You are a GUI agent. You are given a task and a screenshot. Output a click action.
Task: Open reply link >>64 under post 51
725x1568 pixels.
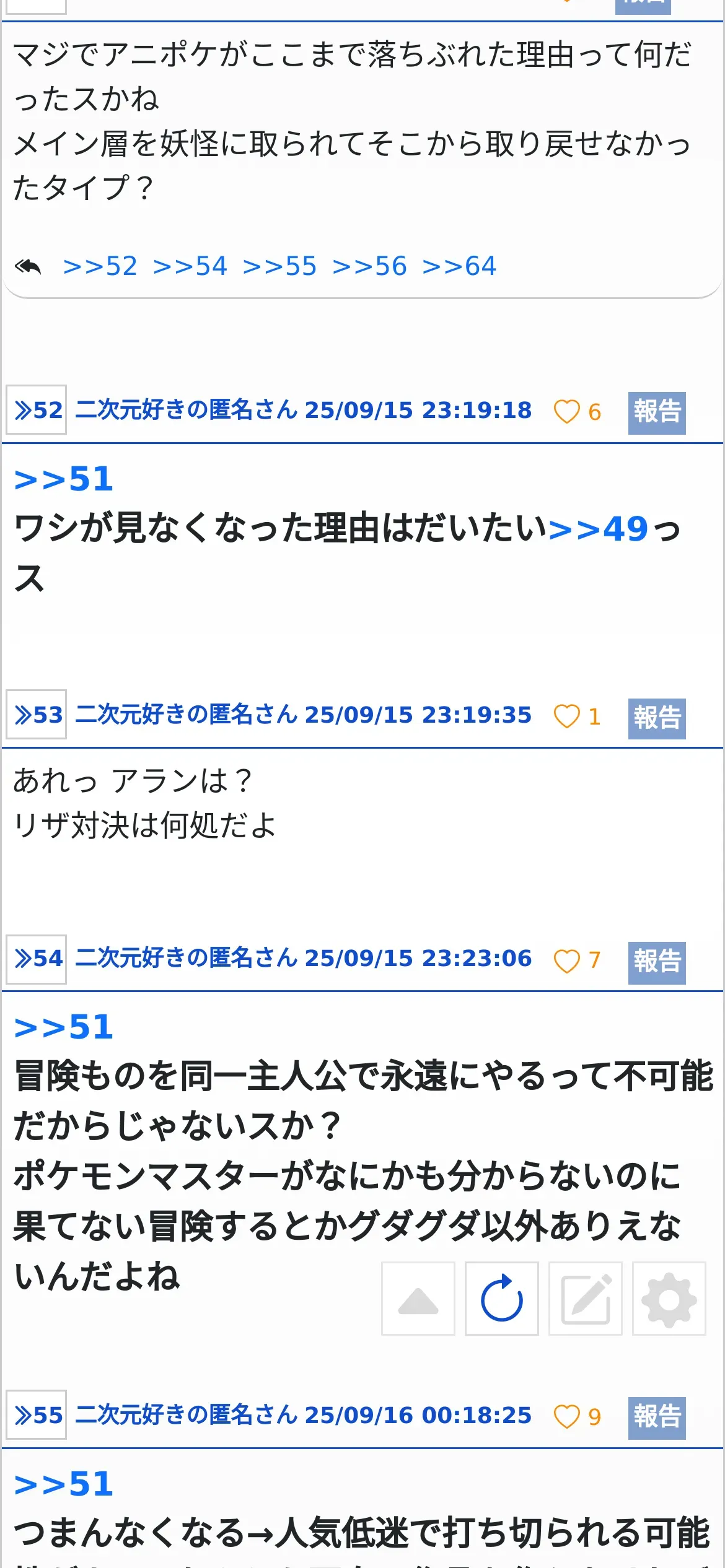459,266
